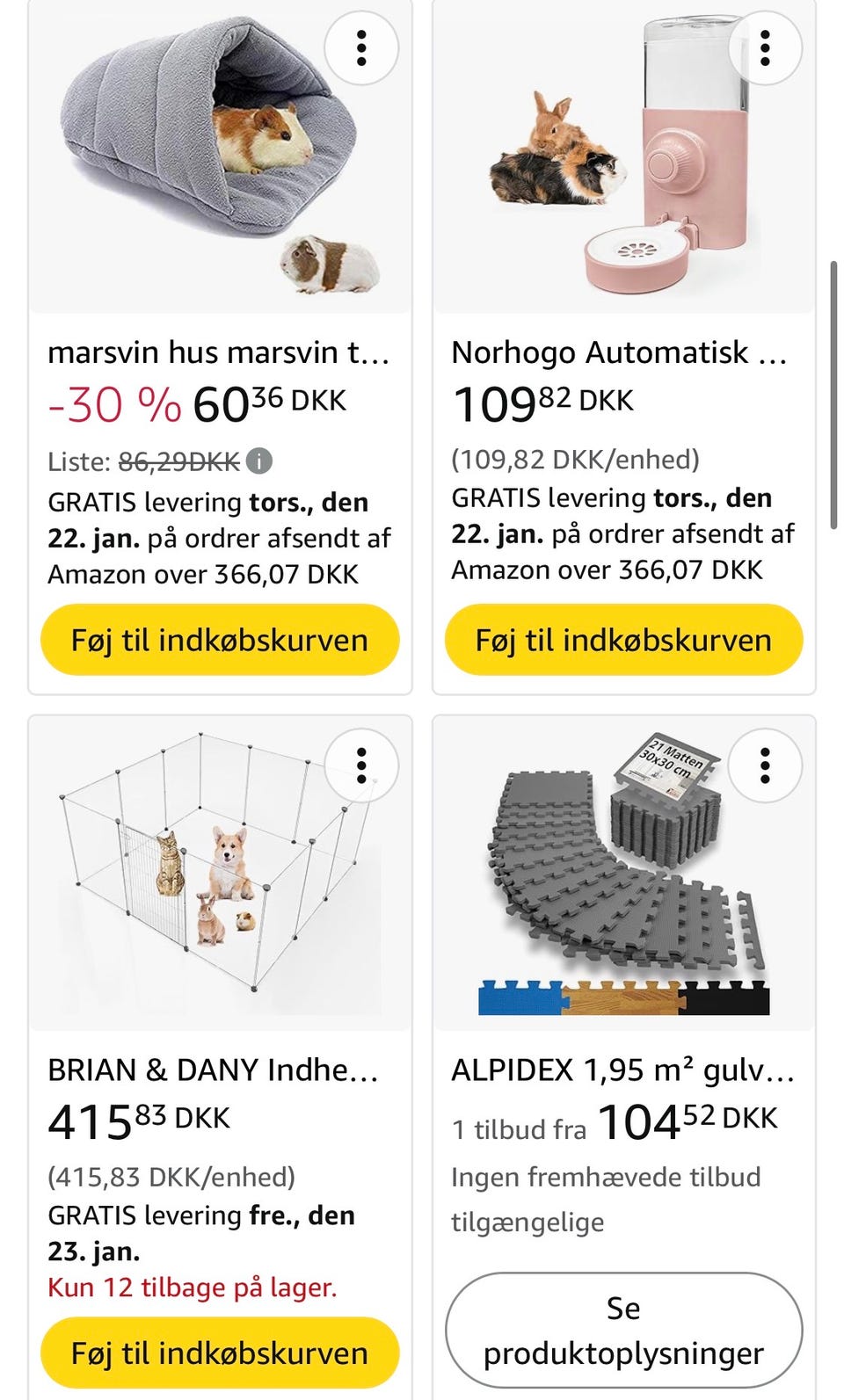Click the info icon beside the 86,29 DKK list price
The width and height of the screenshot is (844, 1400).
coord(259,460)
